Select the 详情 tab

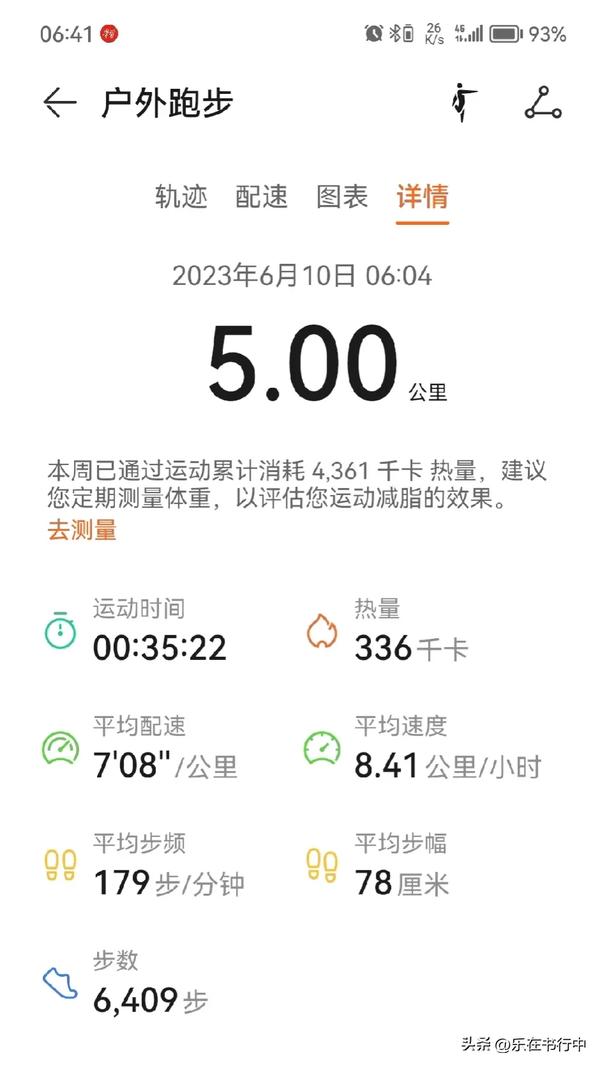coord(422,196)
